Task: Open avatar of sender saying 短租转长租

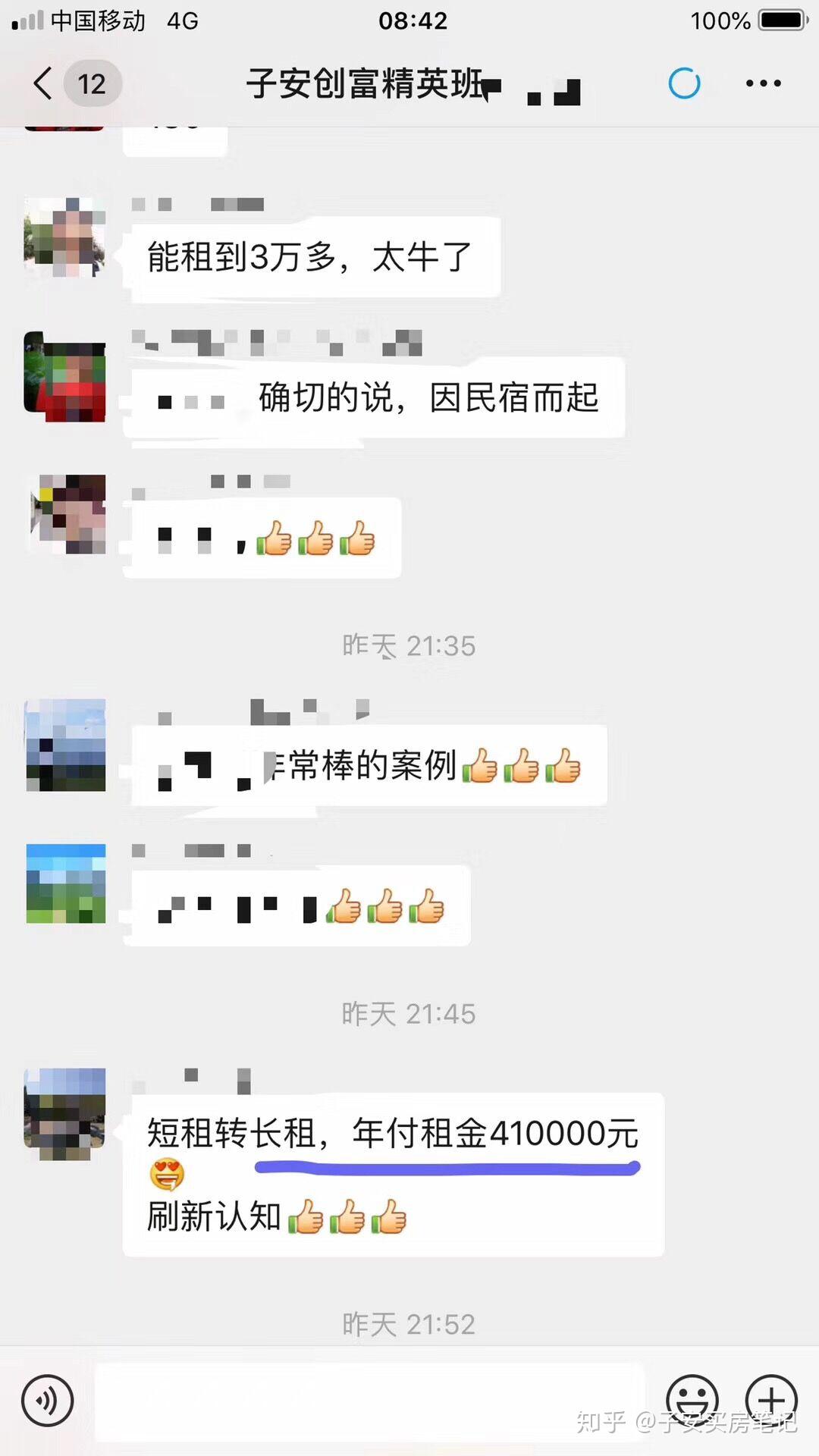Action: pyautogui.click(x=65, y=1112)
